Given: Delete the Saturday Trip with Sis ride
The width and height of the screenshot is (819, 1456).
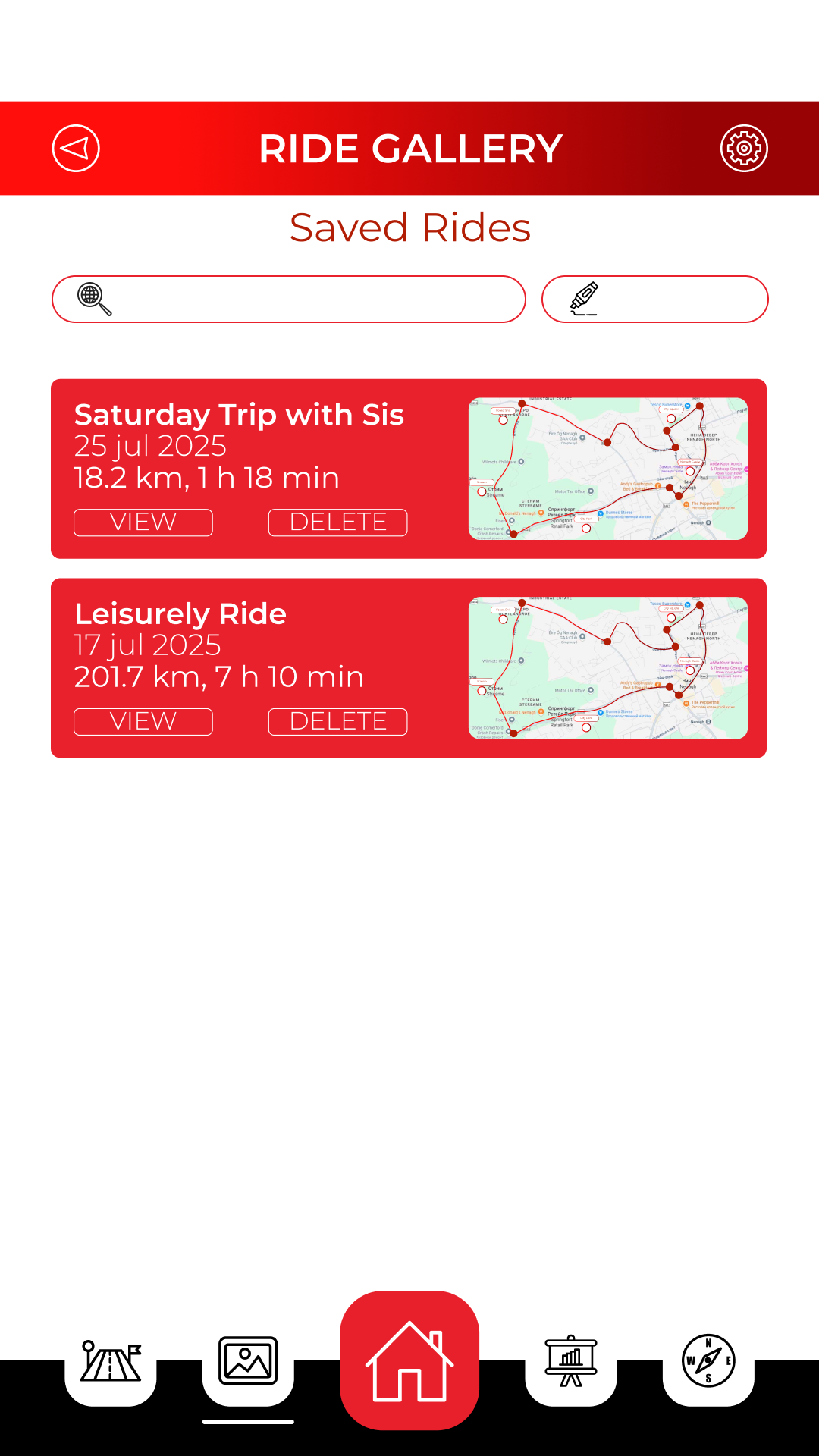Looking at the screenshot, I should [x=337, y=522].
